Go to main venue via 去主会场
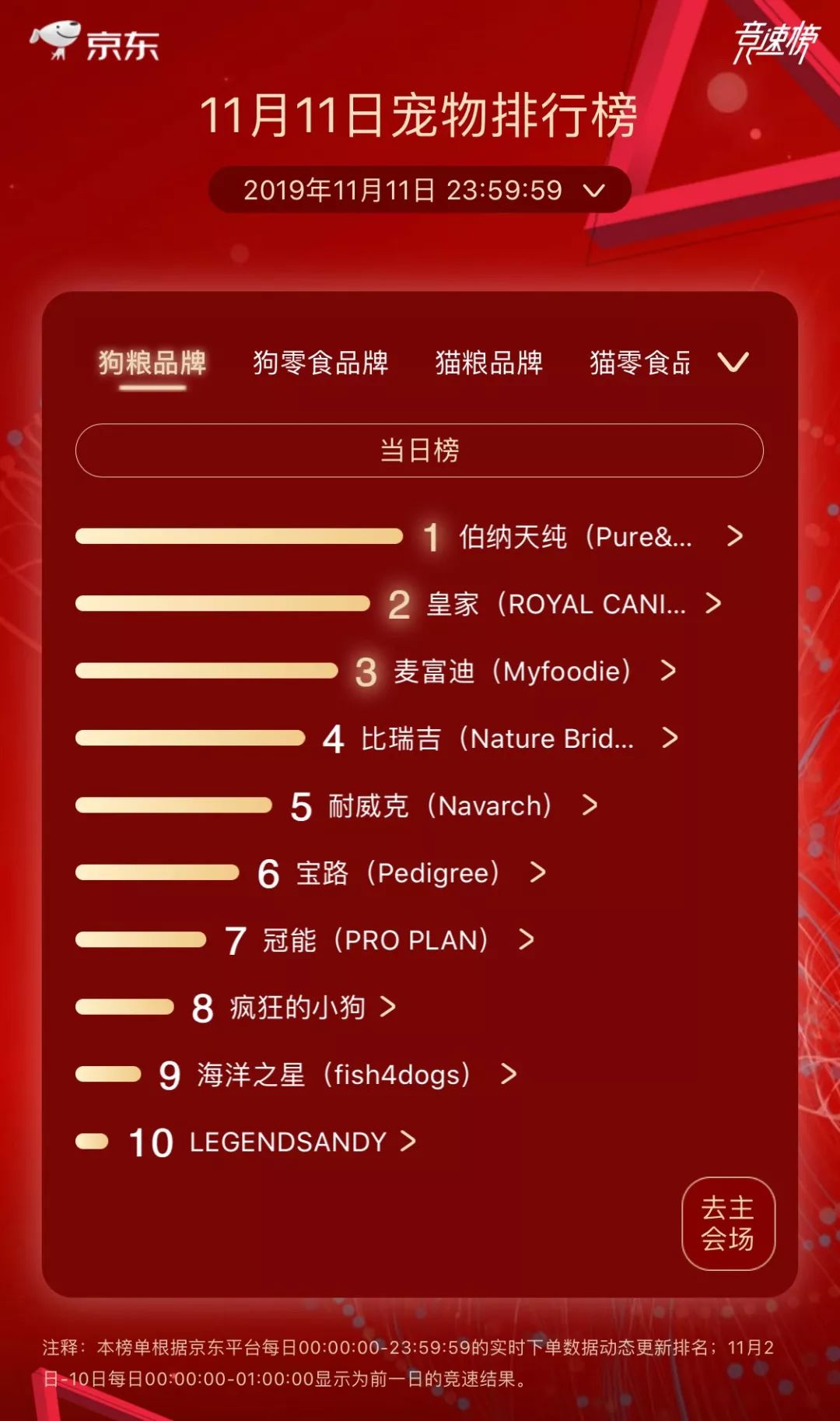Screen dimensions: 840x1421 [728, 1223]
